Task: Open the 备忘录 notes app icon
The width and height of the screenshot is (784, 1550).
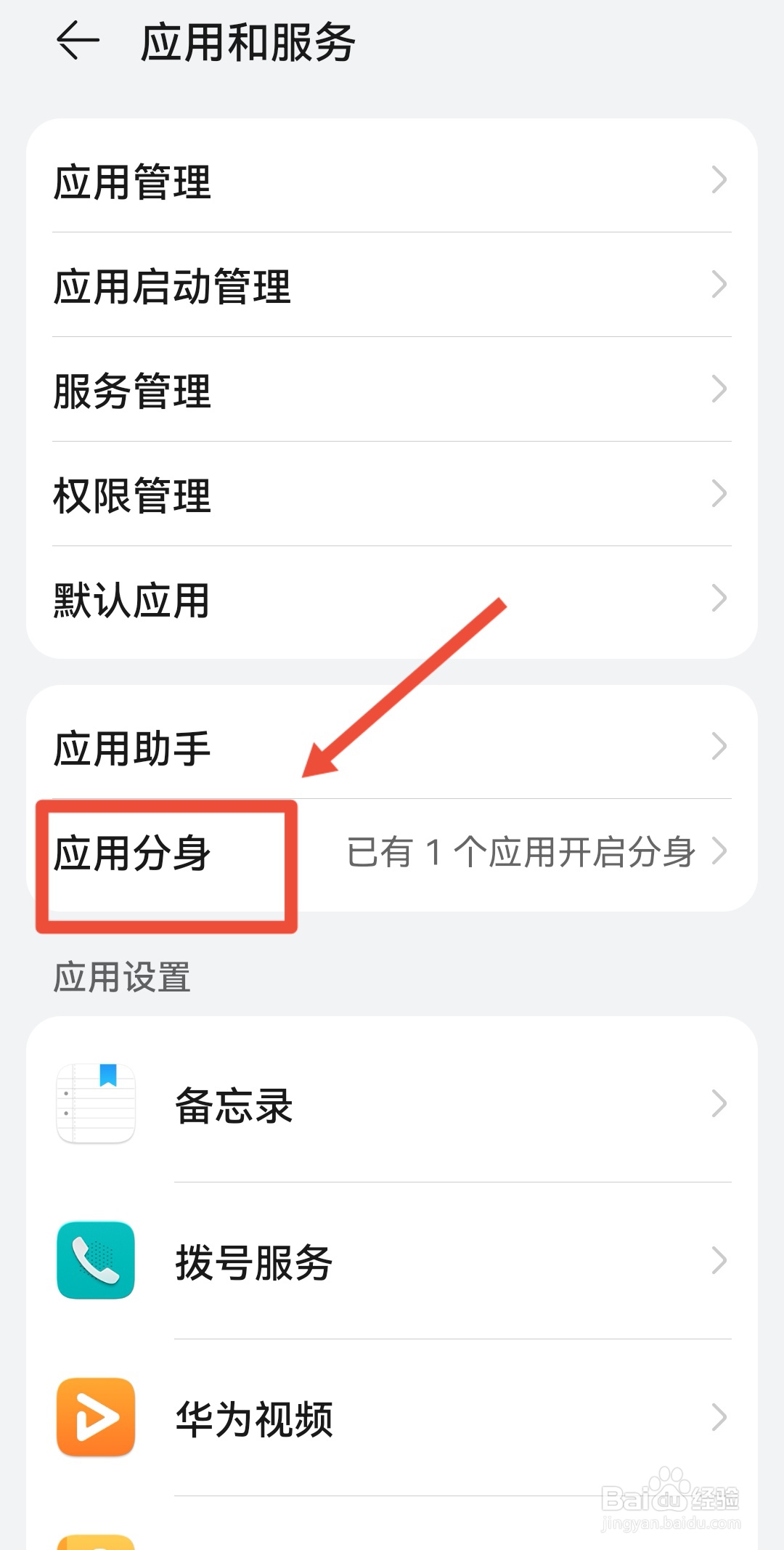Action: (x=95, y=1105)
